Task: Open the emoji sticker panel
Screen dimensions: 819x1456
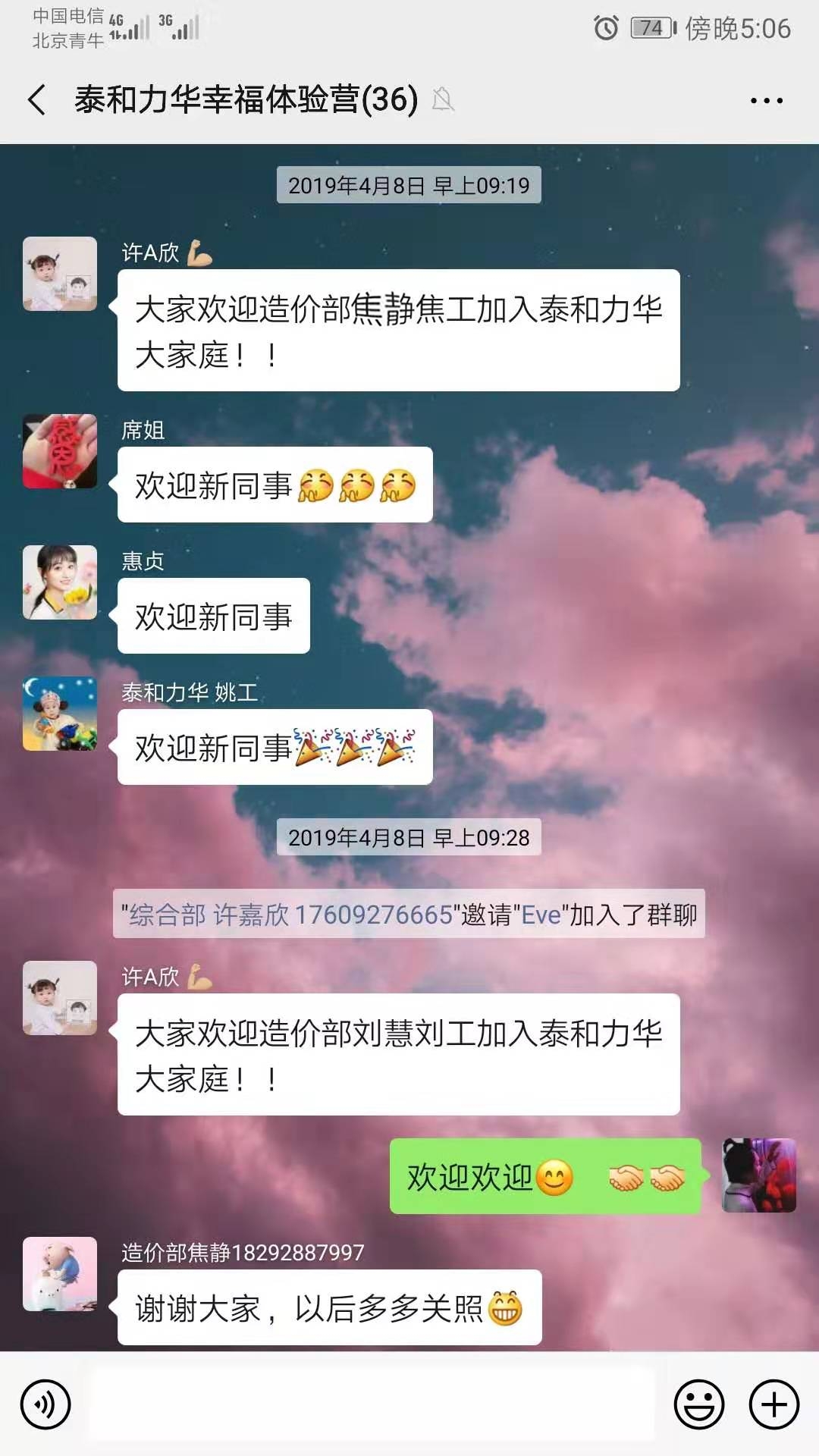Action: click(698, 1404)
